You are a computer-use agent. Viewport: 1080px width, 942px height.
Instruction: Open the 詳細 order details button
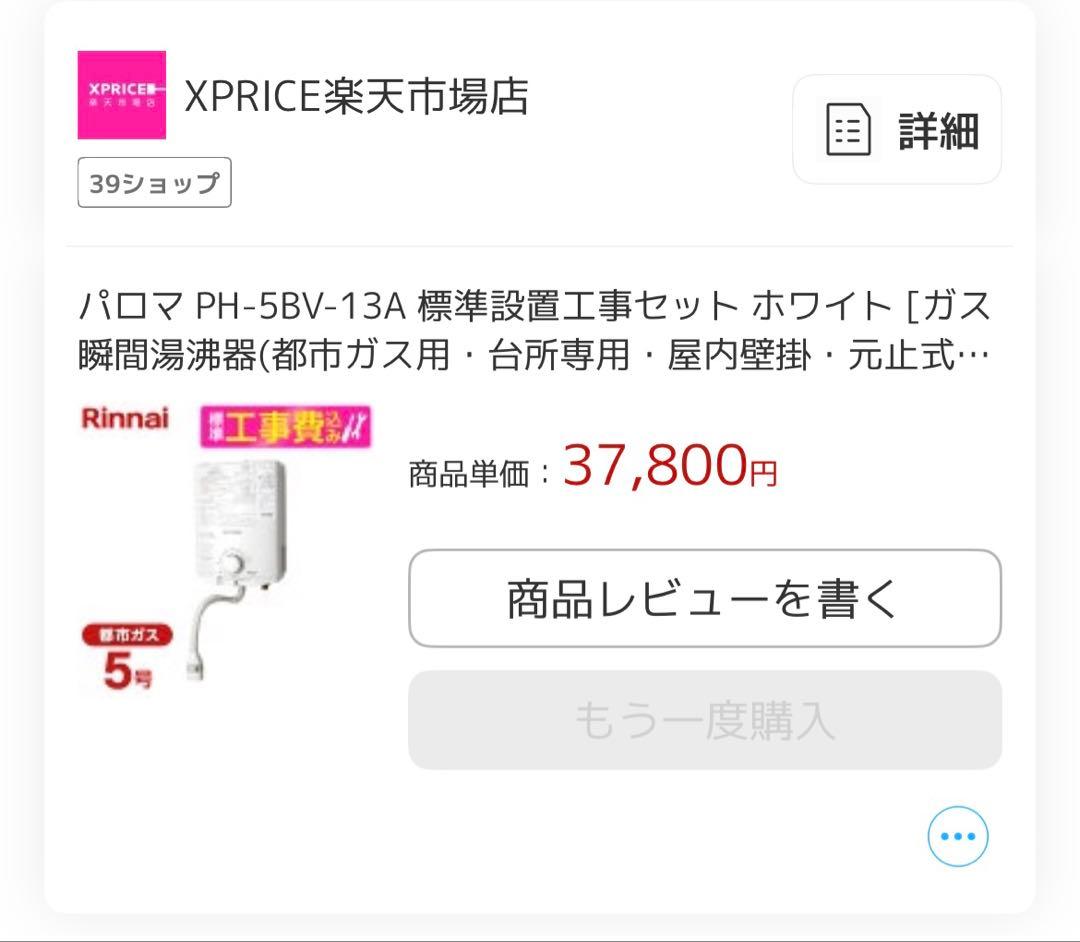(897, 130)
